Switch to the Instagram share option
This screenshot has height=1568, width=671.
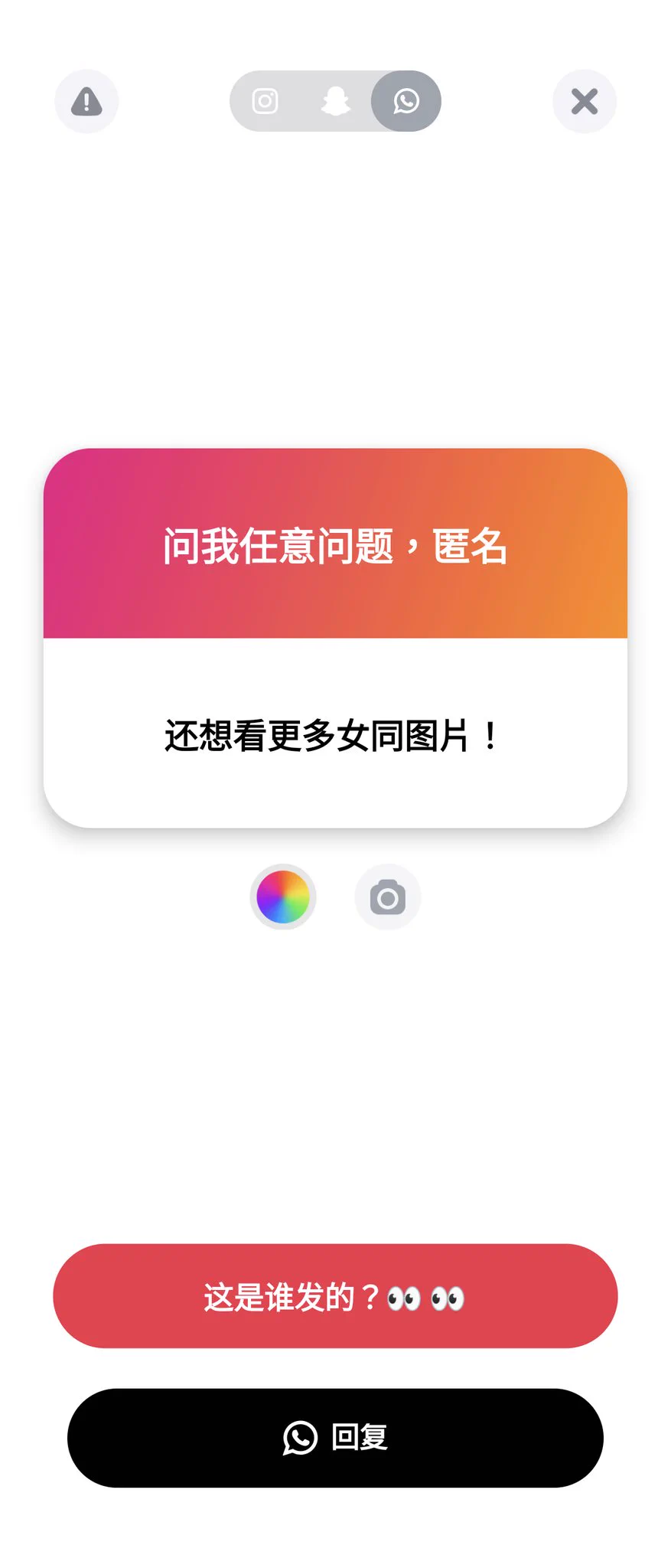265,101
